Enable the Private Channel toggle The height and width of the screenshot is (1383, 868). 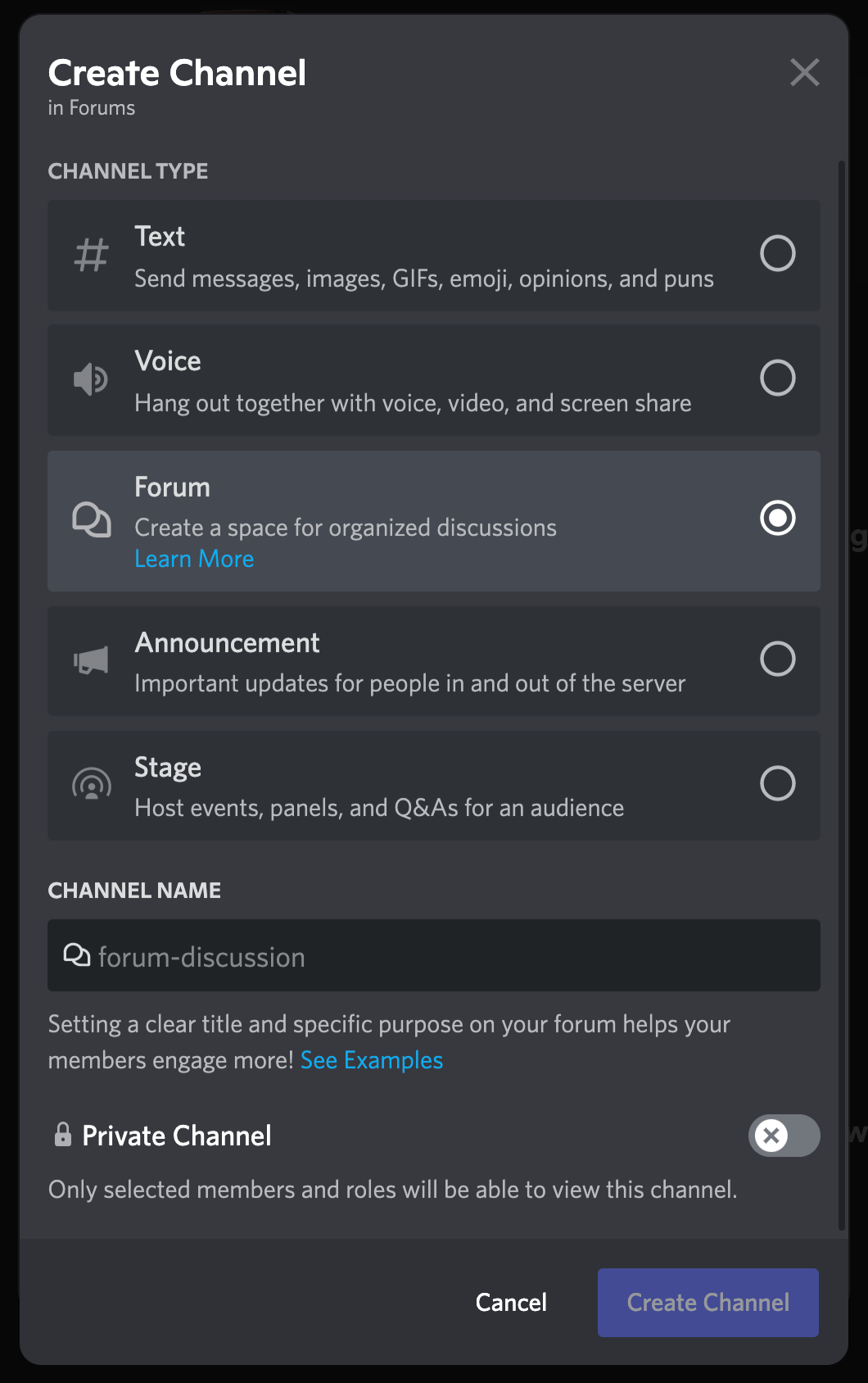784,1136
